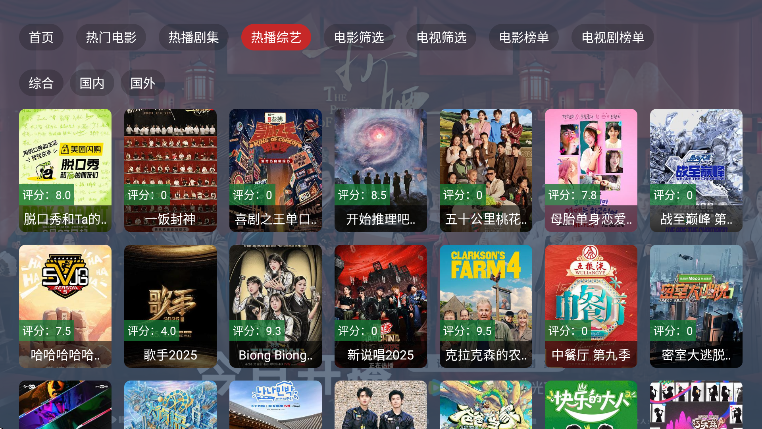Open the 热门电影 tab
The image size is (762, 429).
[x=111, y=37]
